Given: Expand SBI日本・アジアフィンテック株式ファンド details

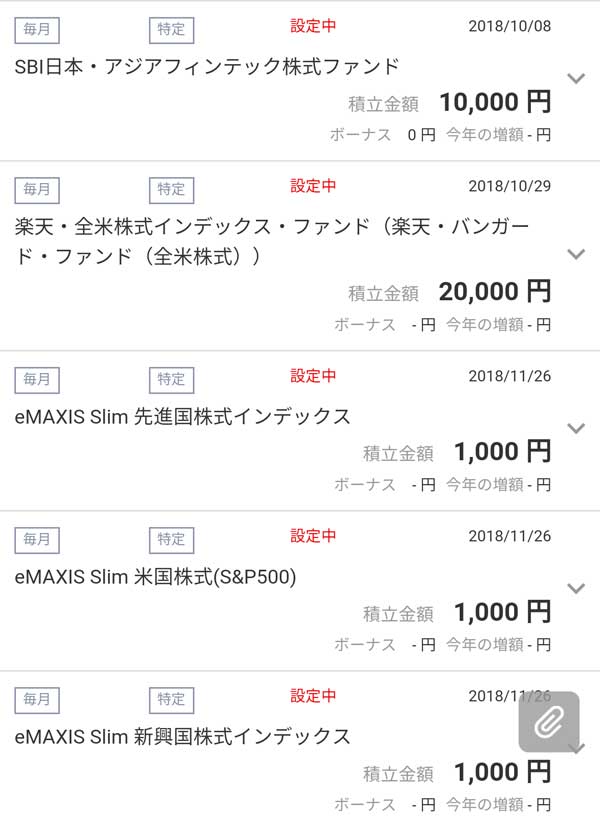Looking at the screenshot, I should pyautogui.click(x=575, y=78).
